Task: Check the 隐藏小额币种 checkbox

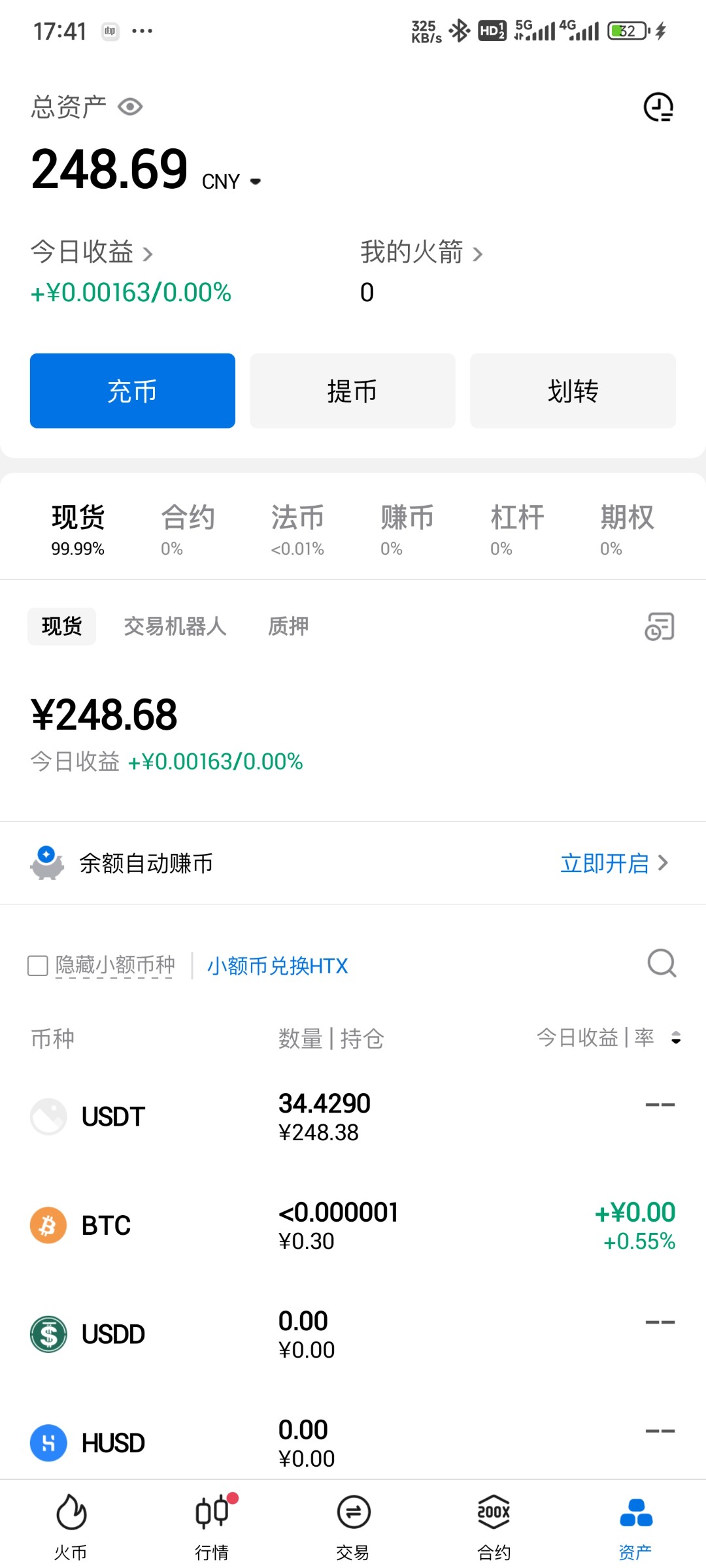Action: (x=38, y=966)
